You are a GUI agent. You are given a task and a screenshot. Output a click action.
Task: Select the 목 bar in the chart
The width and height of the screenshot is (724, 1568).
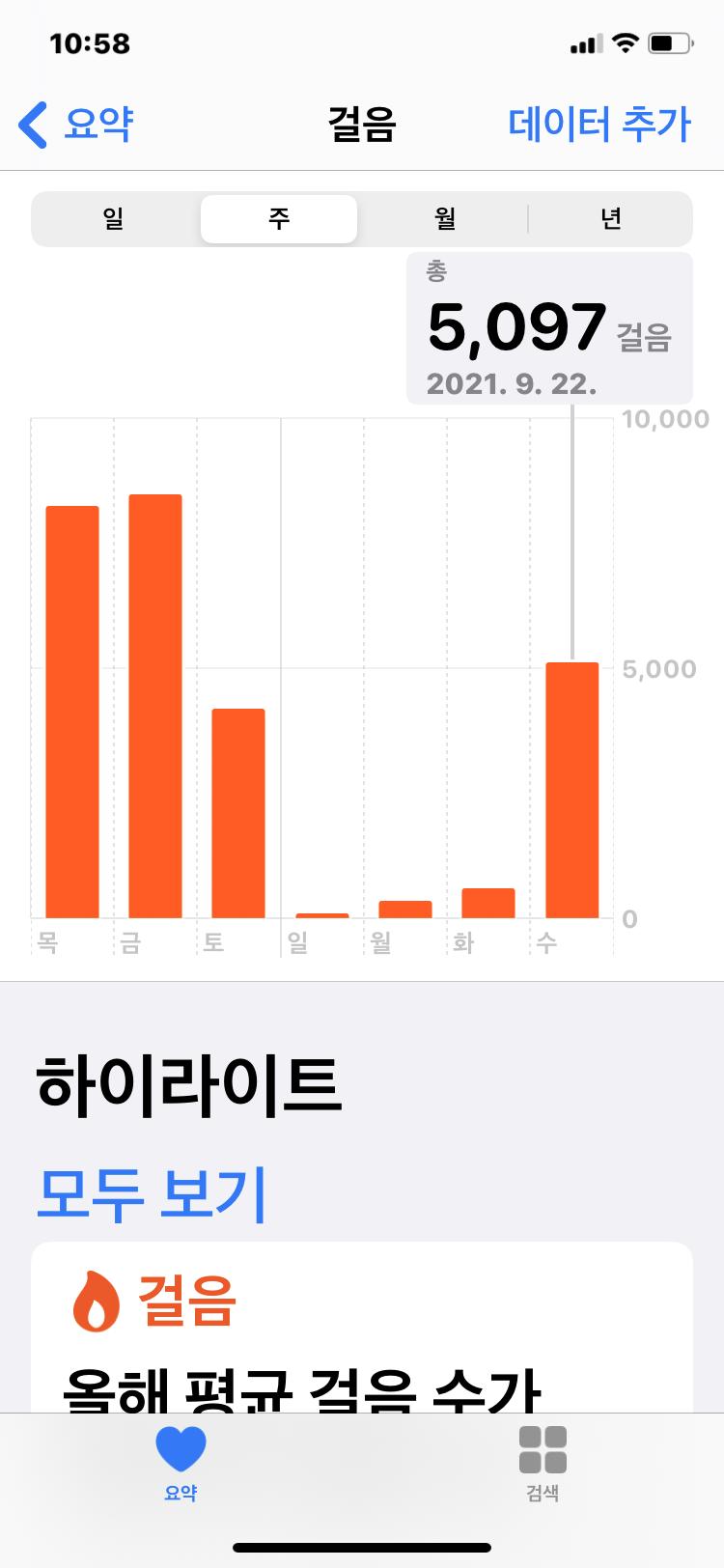72,712
